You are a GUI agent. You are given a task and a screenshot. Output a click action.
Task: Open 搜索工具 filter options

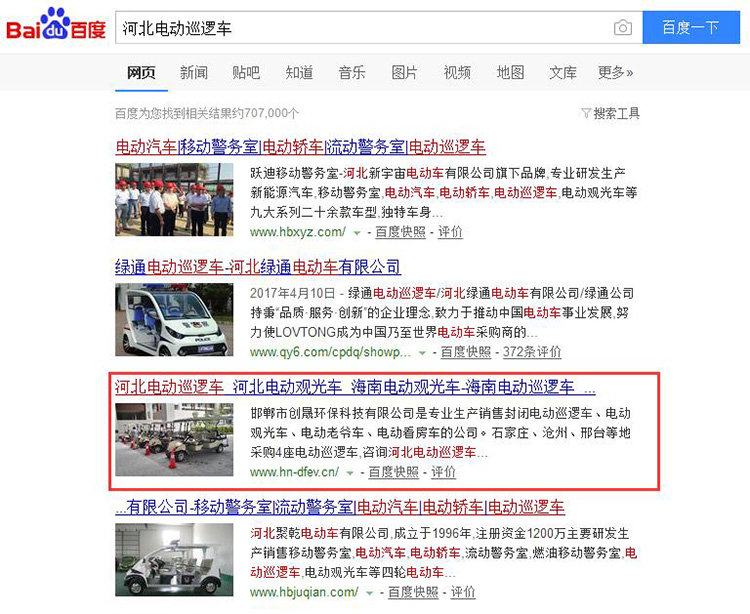tap(610, 114)
